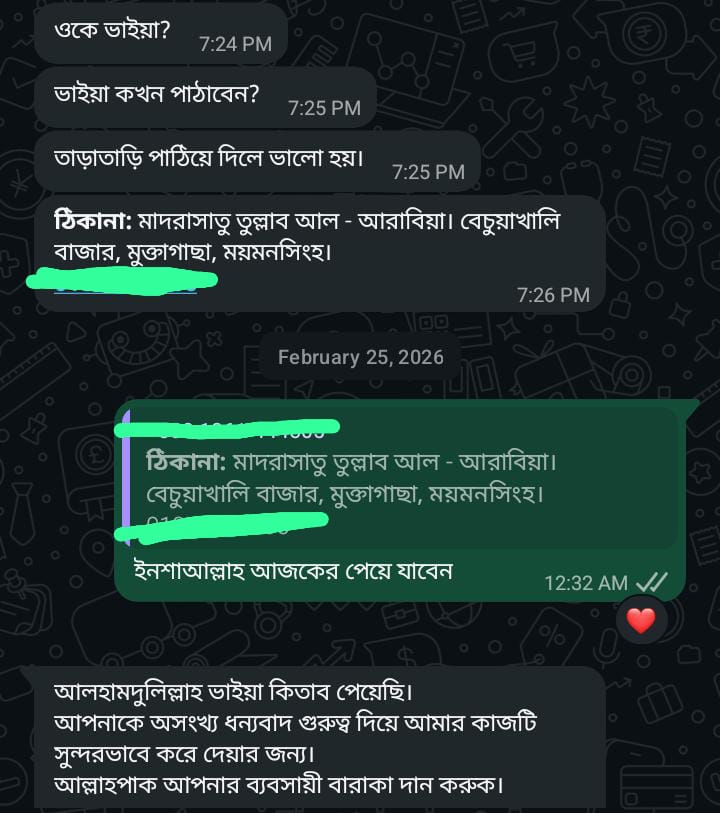Open the quoted ঠিকানা message in the reply
Viewport: 720px width, 813px height.
400,478
